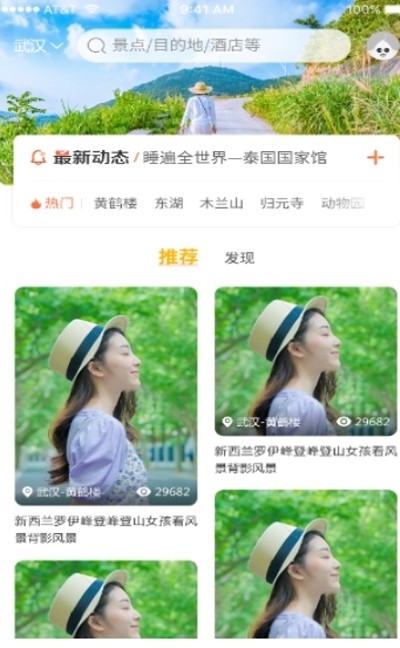This screenshot has width=400, height=648.
Task: Open the profile avatar icon
Action: (383, 46)
